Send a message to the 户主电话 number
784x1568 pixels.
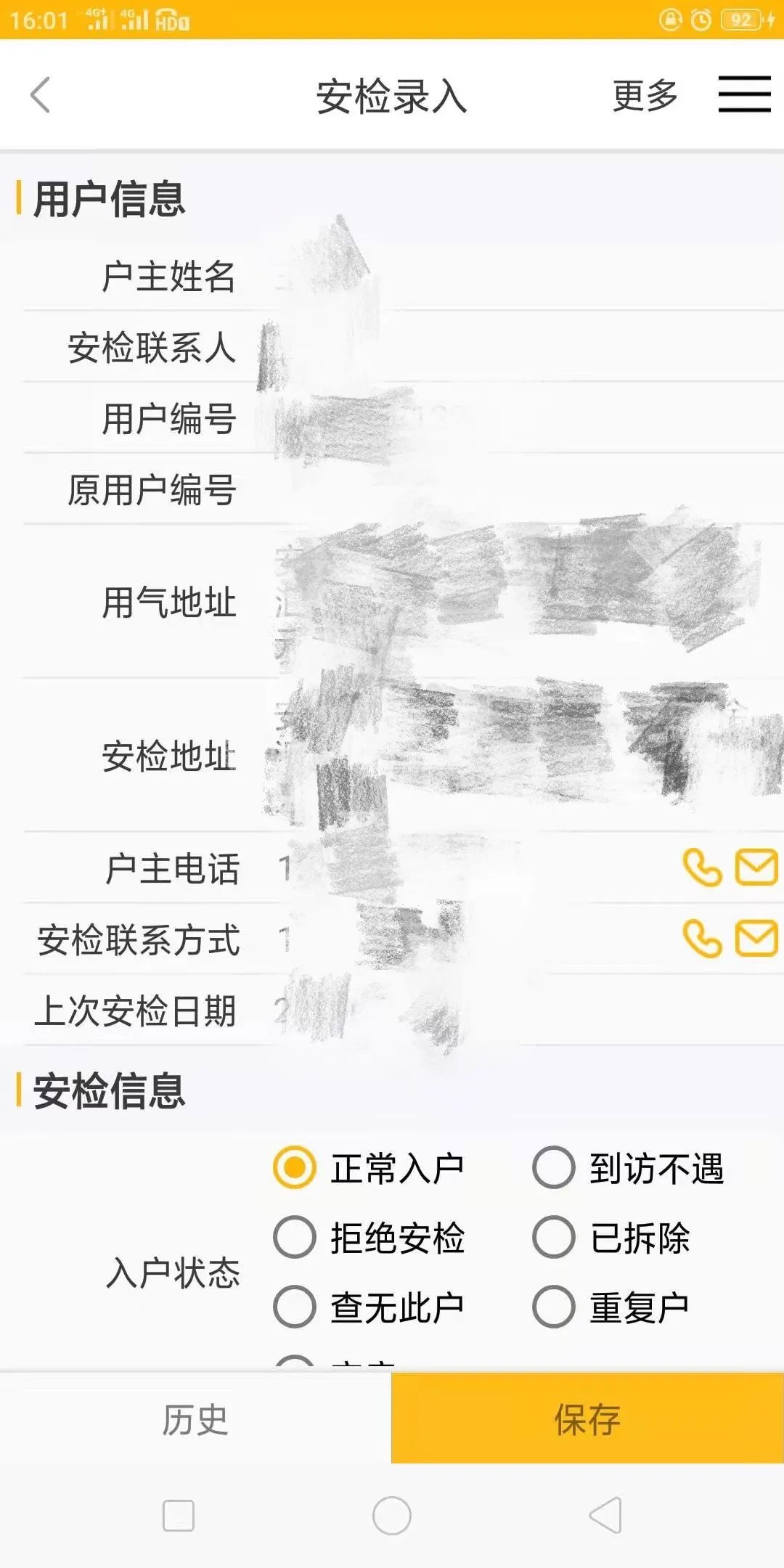coord(757,867)
